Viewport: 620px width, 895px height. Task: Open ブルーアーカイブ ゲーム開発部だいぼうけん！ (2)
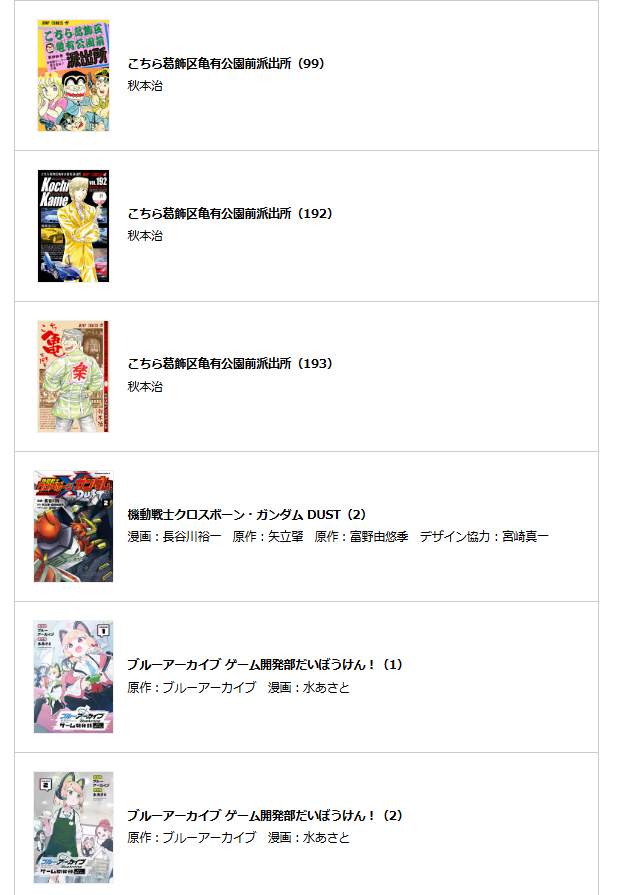[264, 815]
